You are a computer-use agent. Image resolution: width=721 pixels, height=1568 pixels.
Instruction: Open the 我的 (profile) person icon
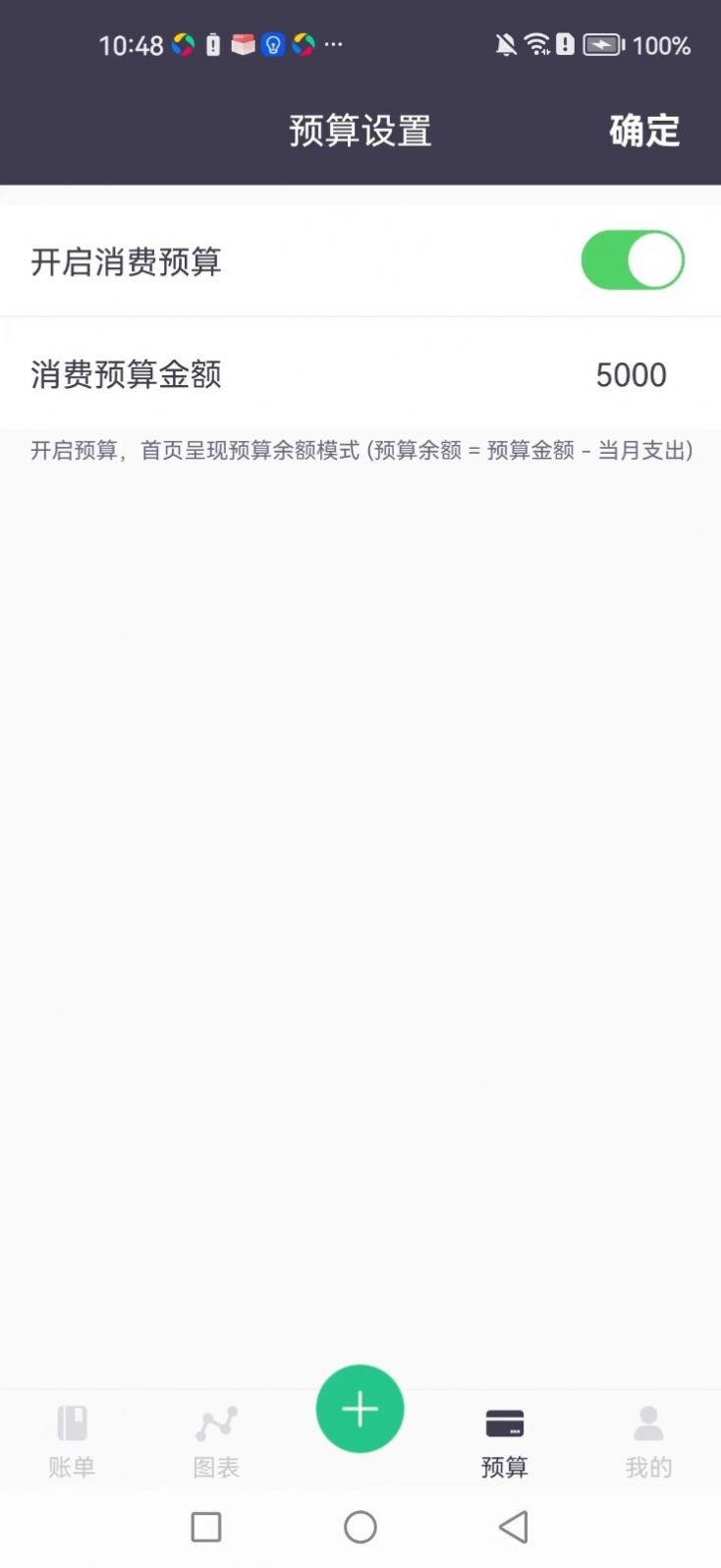pyautogui.click(x=648, y=1422)
